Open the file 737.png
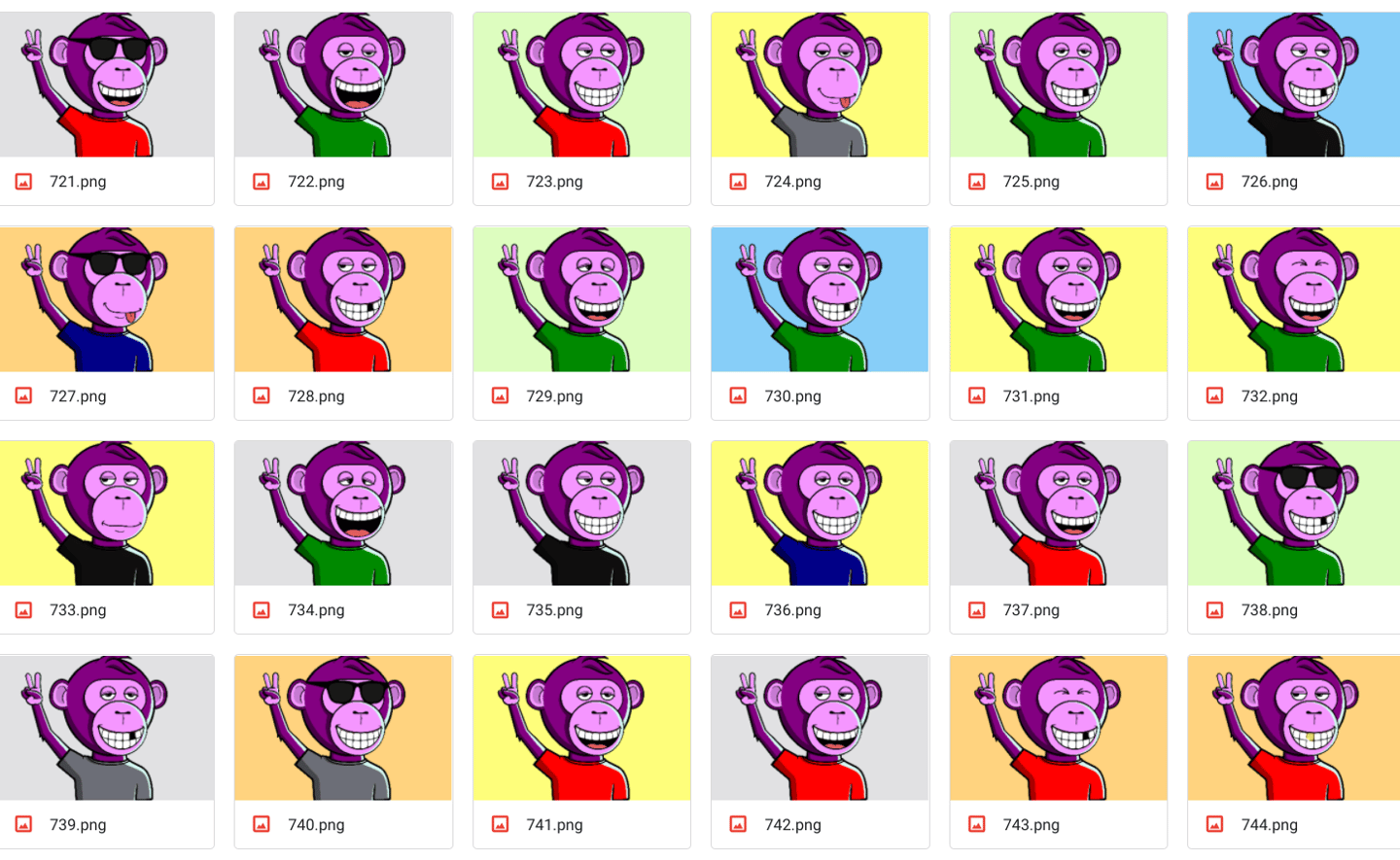The image size is (1400, 860). 1058,513
